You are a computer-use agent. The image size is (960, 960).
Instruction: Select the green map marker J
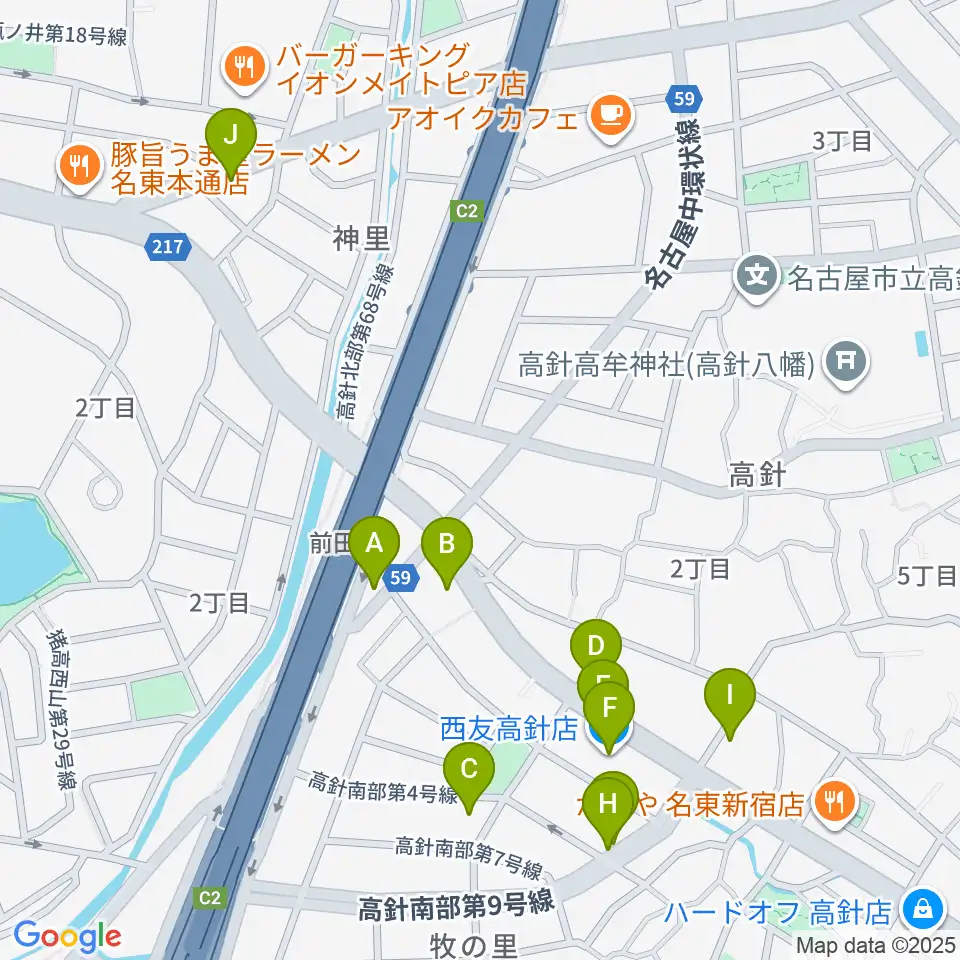pyautogui.click(x=231, y=143)
